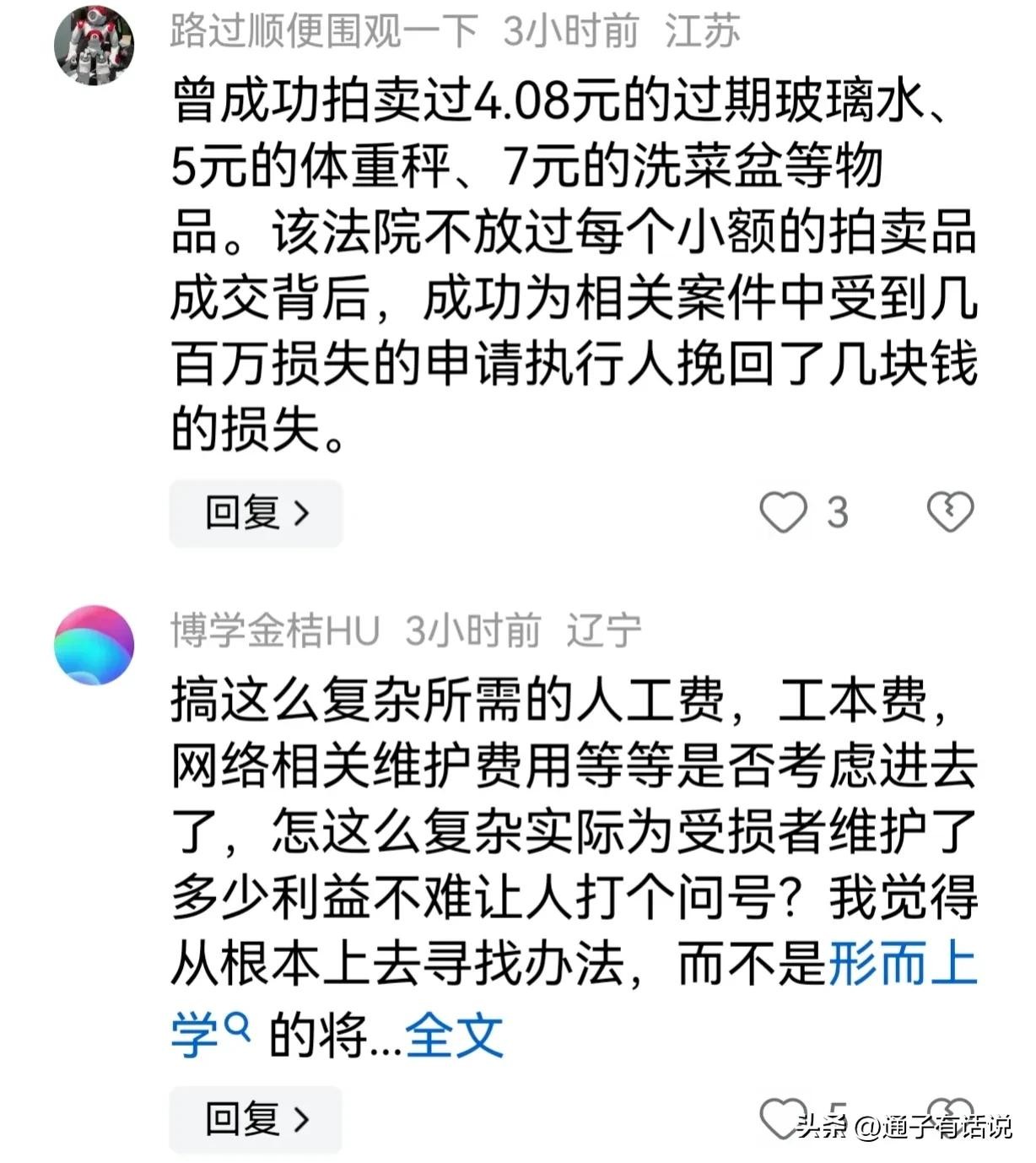Image resolution: width=1036 pixels, height=1163 pixels.
Task: Open 博学金桔HU's profile avatar
Action: pyautogui.click(x=94, y=646)
